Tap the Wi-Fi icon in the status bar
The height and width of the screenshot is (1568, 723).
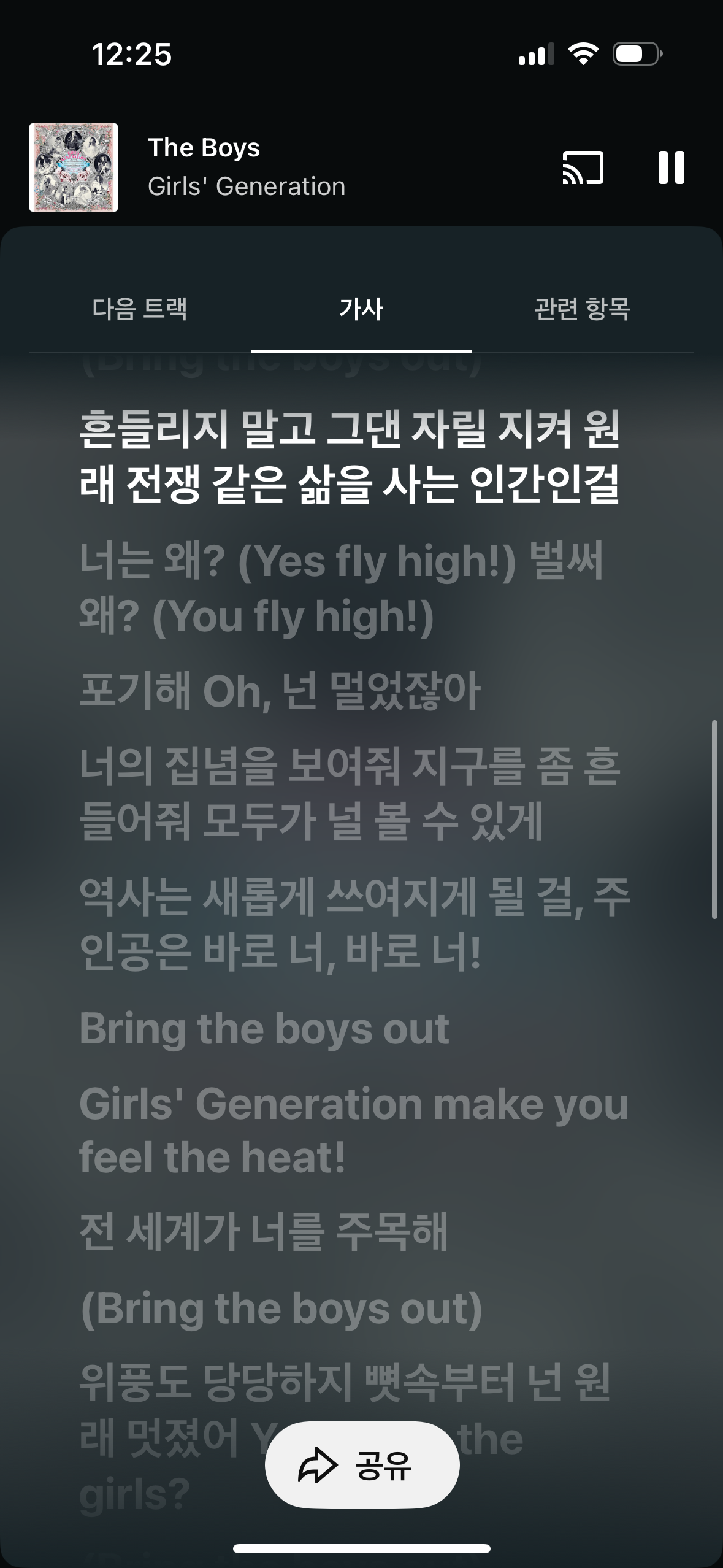pos(585,53)
